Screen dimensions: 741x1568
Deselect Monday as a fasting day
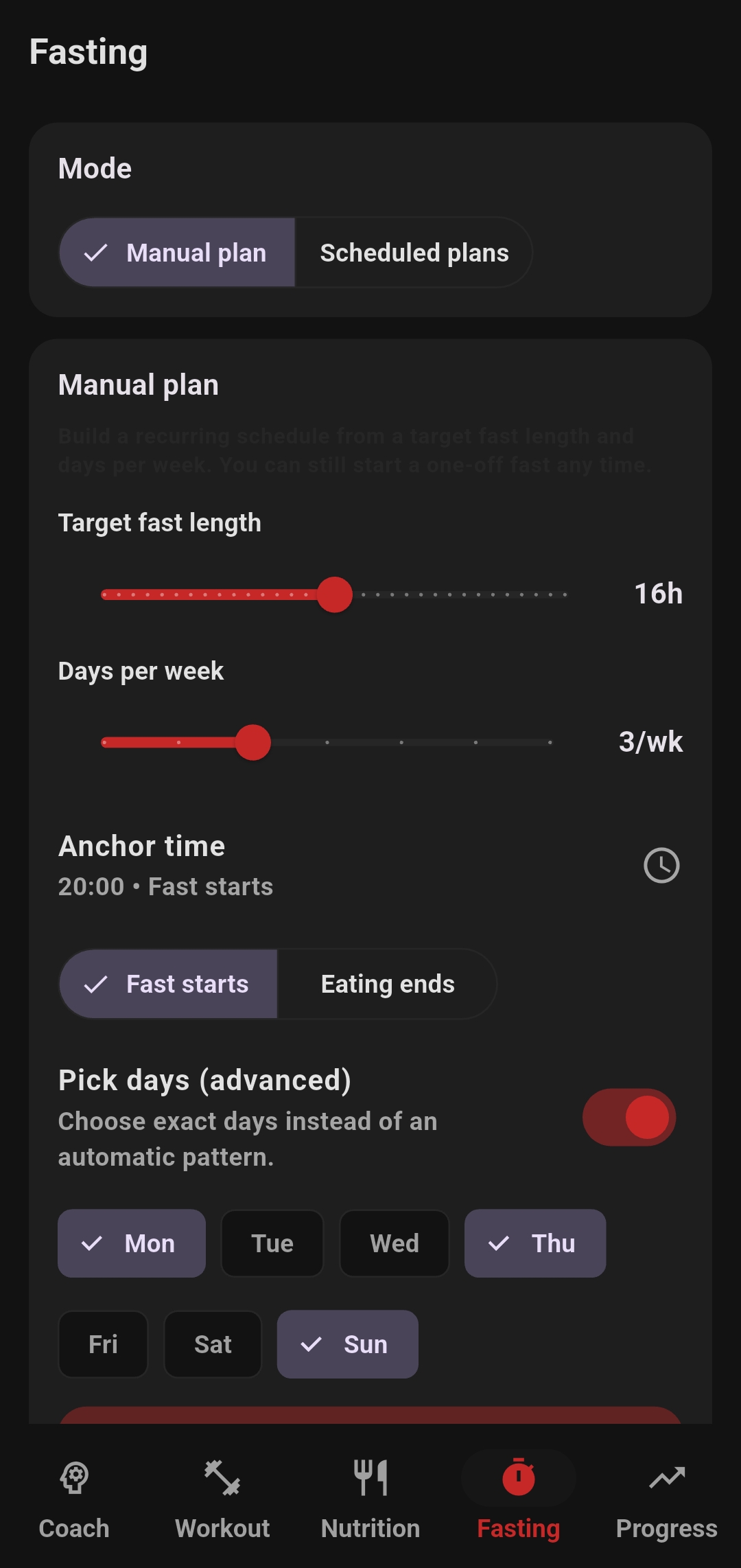pyautogui.click(x=131, y=1243)
